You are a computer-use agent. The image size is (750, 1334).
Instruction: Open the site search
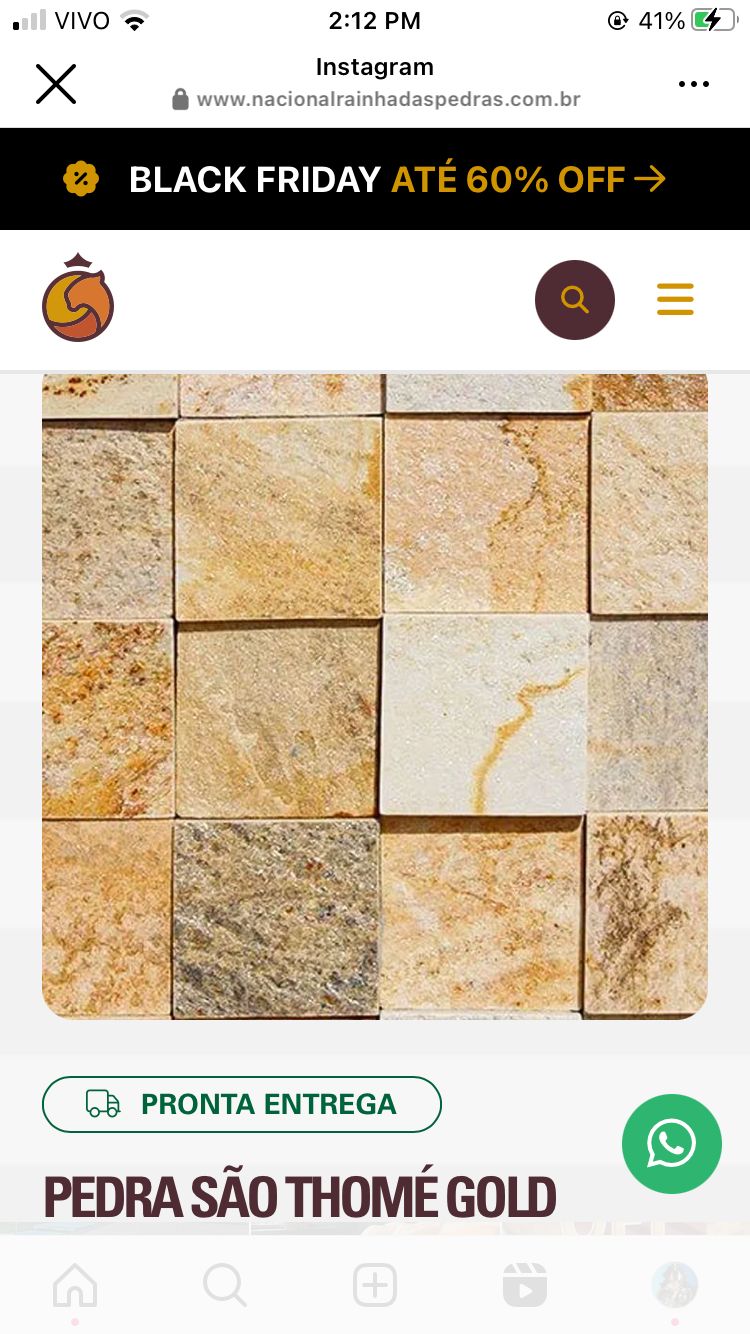click(575, 300)
